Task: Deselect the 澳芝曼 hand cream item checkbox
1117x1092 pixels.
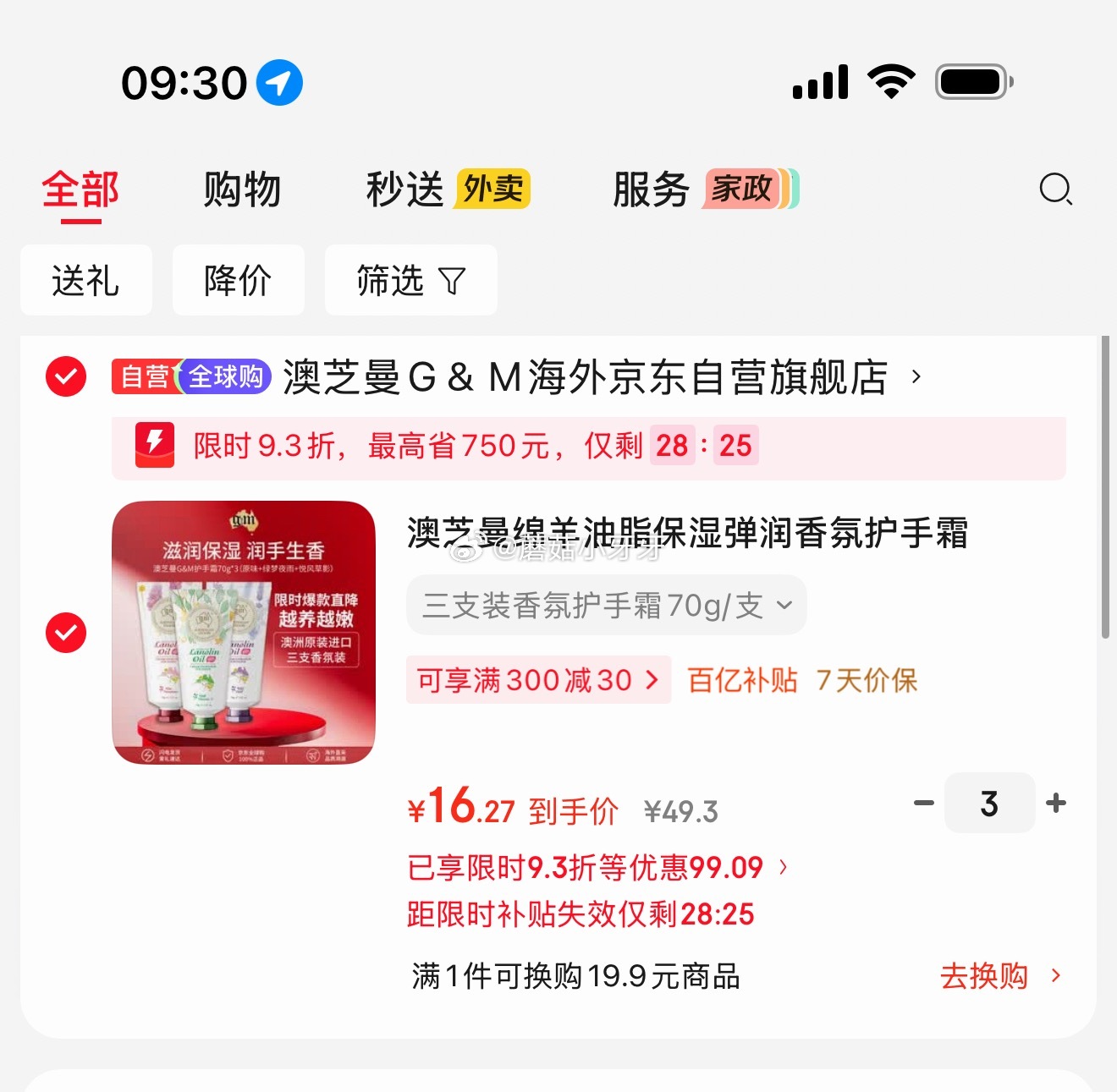Action: pos(66,632)
